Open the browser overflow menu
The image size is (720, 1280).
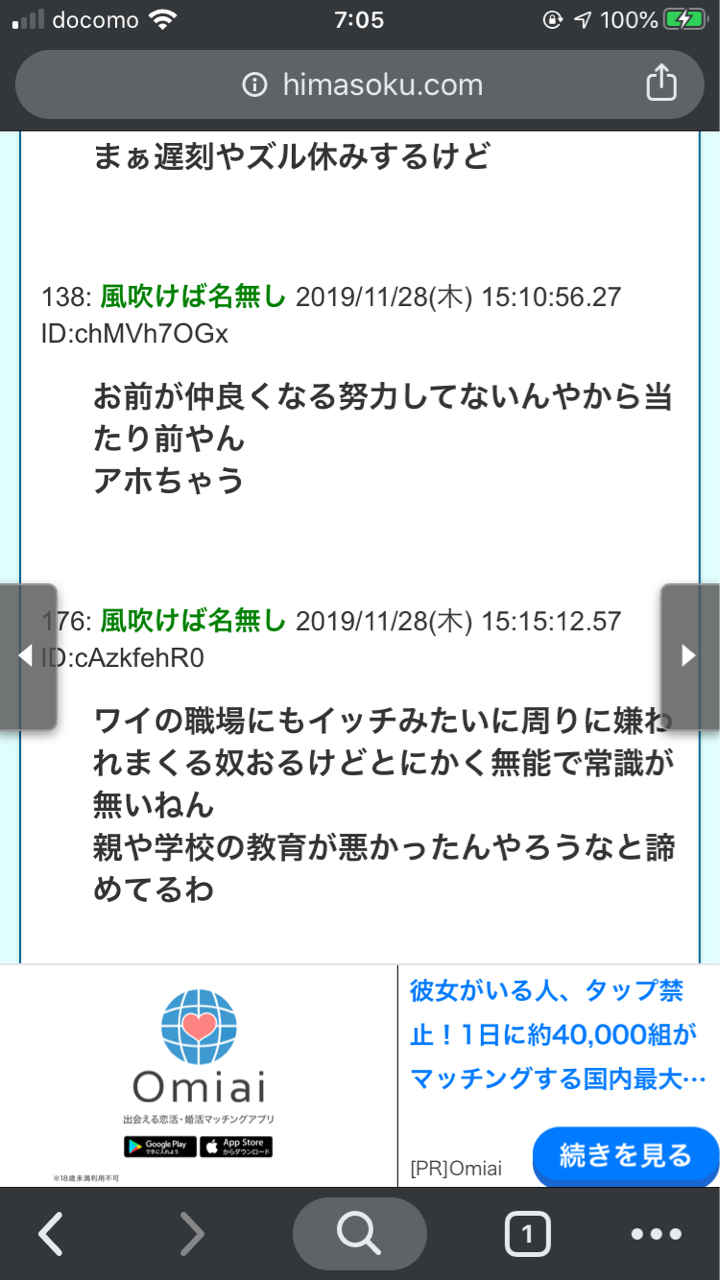click(x=656, y=1234)
